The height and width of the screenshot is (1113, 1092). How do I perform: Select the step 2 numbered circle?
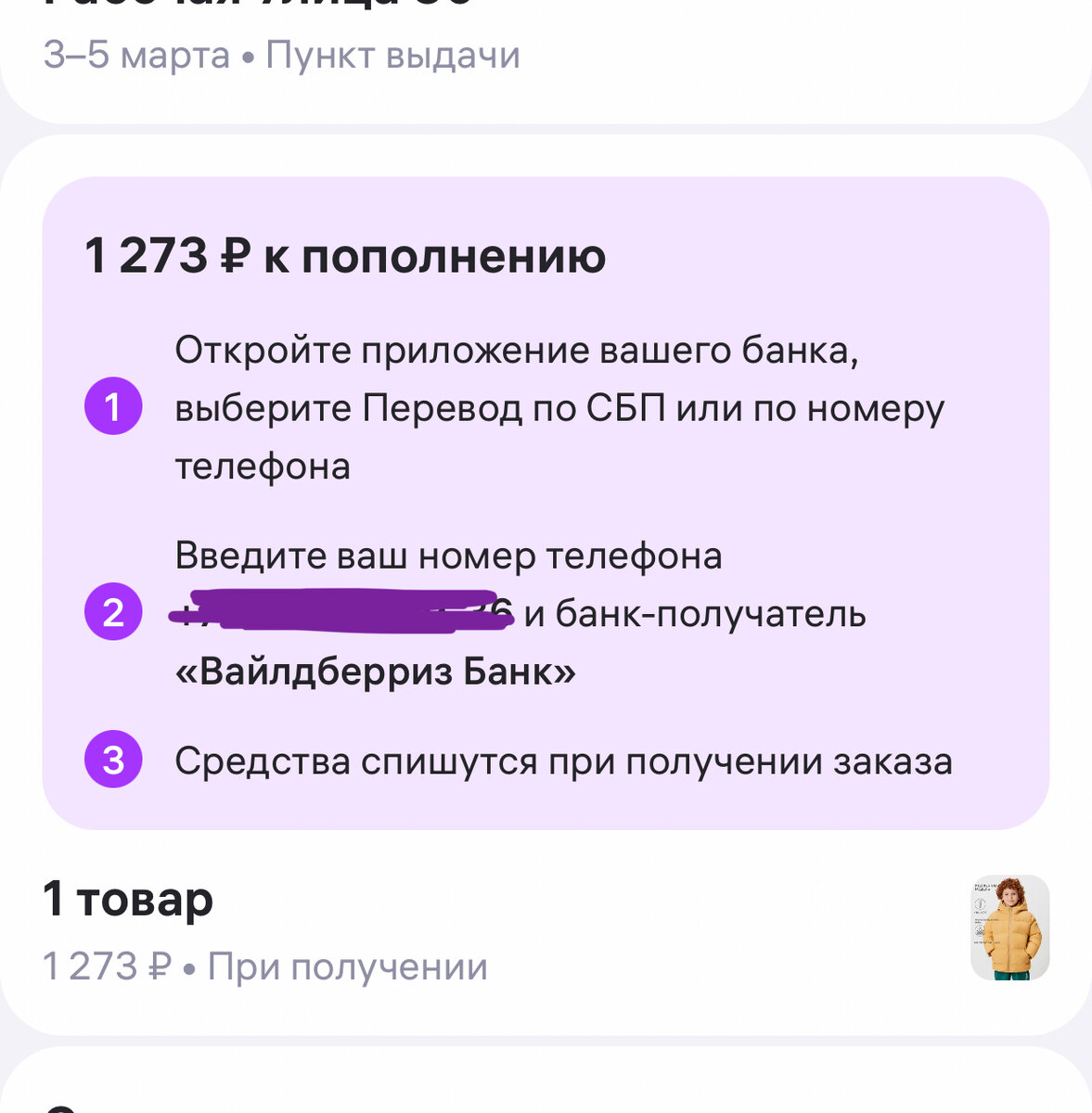tap(113, 612)
